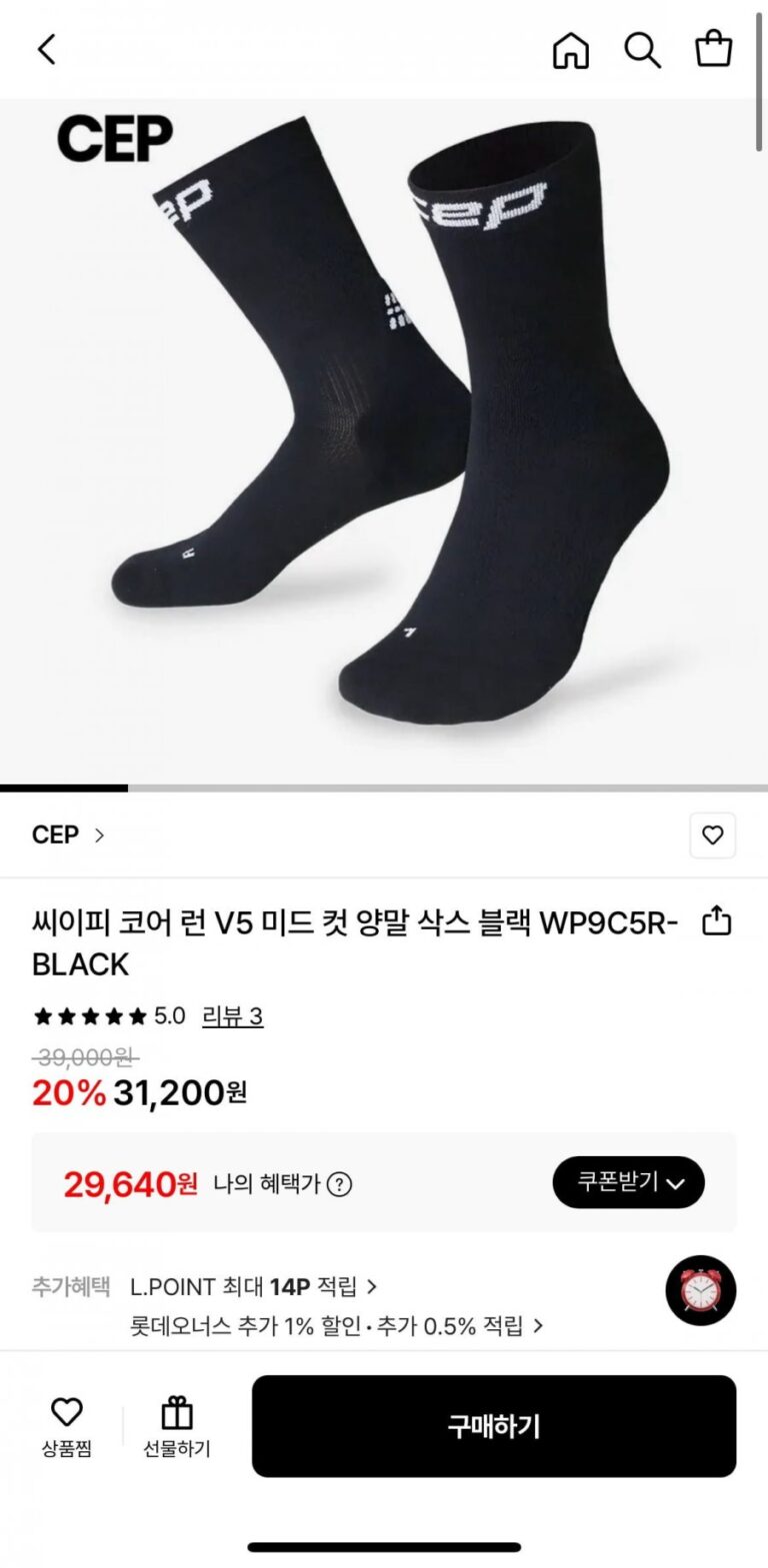This screenshot has width=768, height=1568.
Task: Send as a gift with 선물하기
Action: tap(177, 1426)
